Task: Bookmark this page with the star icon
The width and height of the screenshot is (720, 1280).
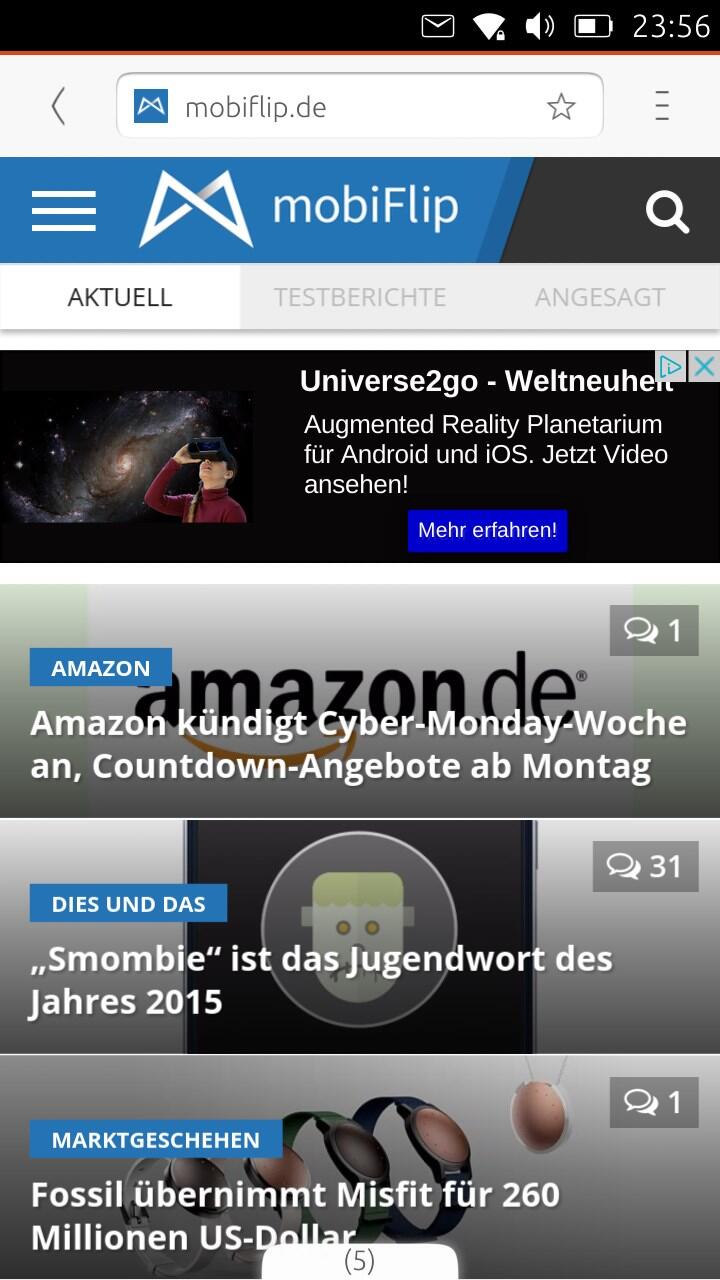Action: click(x=561, y=106)
